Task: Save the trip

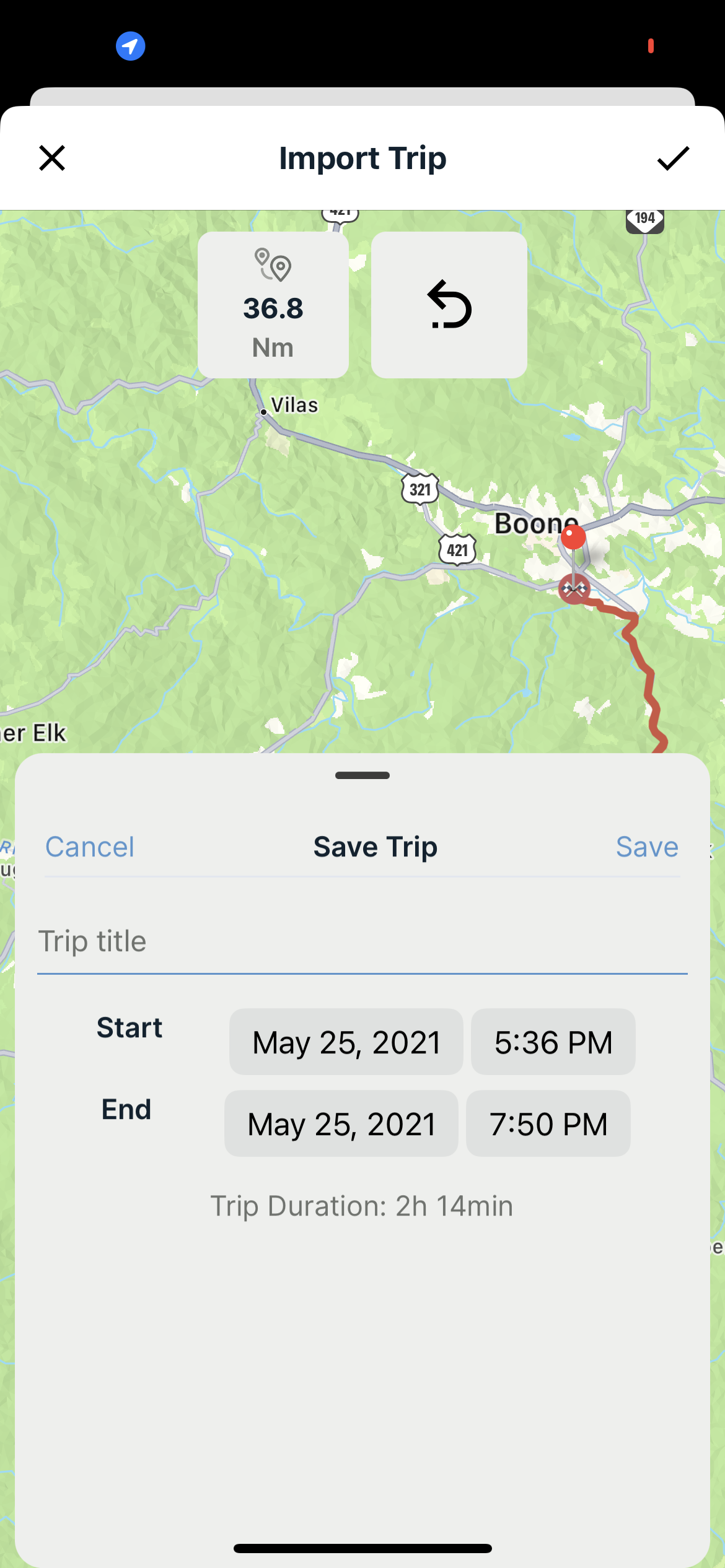Action: (x=647, y=846)
